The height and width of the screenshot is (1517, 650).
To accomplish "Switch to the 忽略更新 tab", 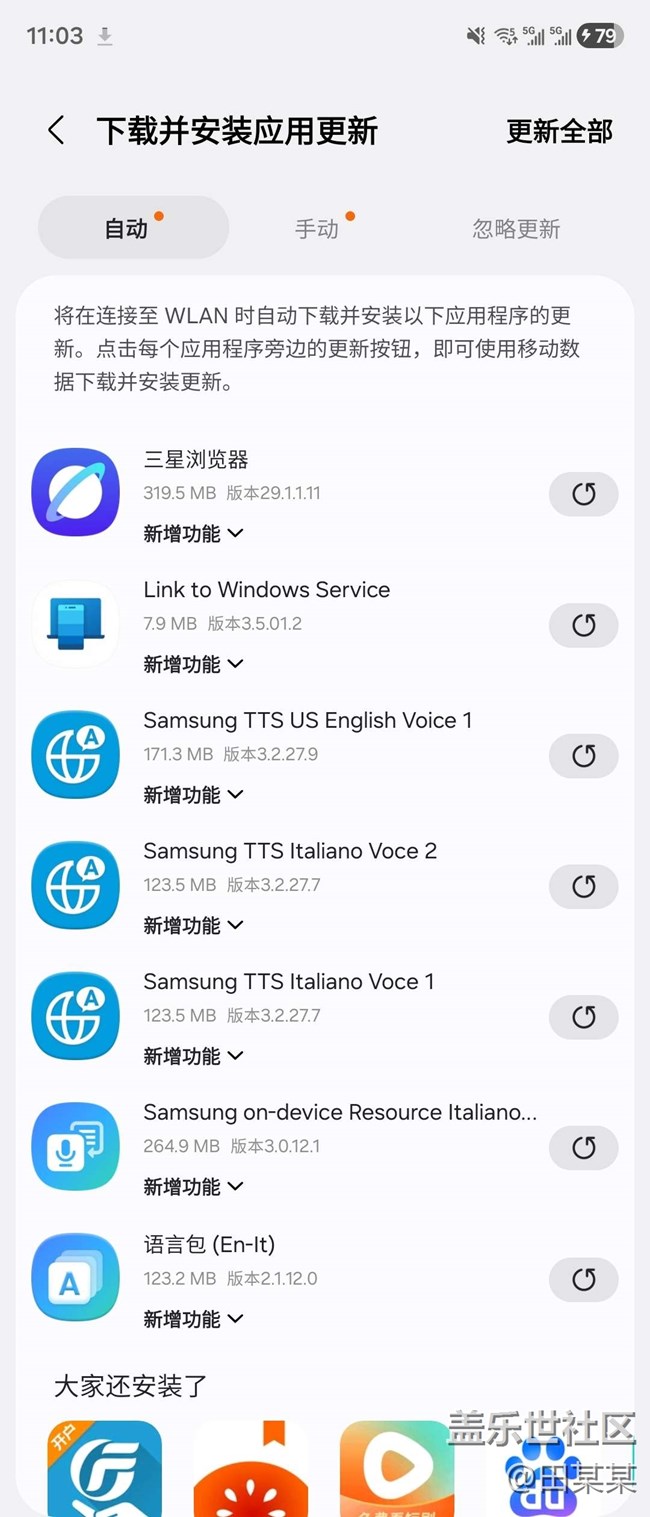I will 516,229.
